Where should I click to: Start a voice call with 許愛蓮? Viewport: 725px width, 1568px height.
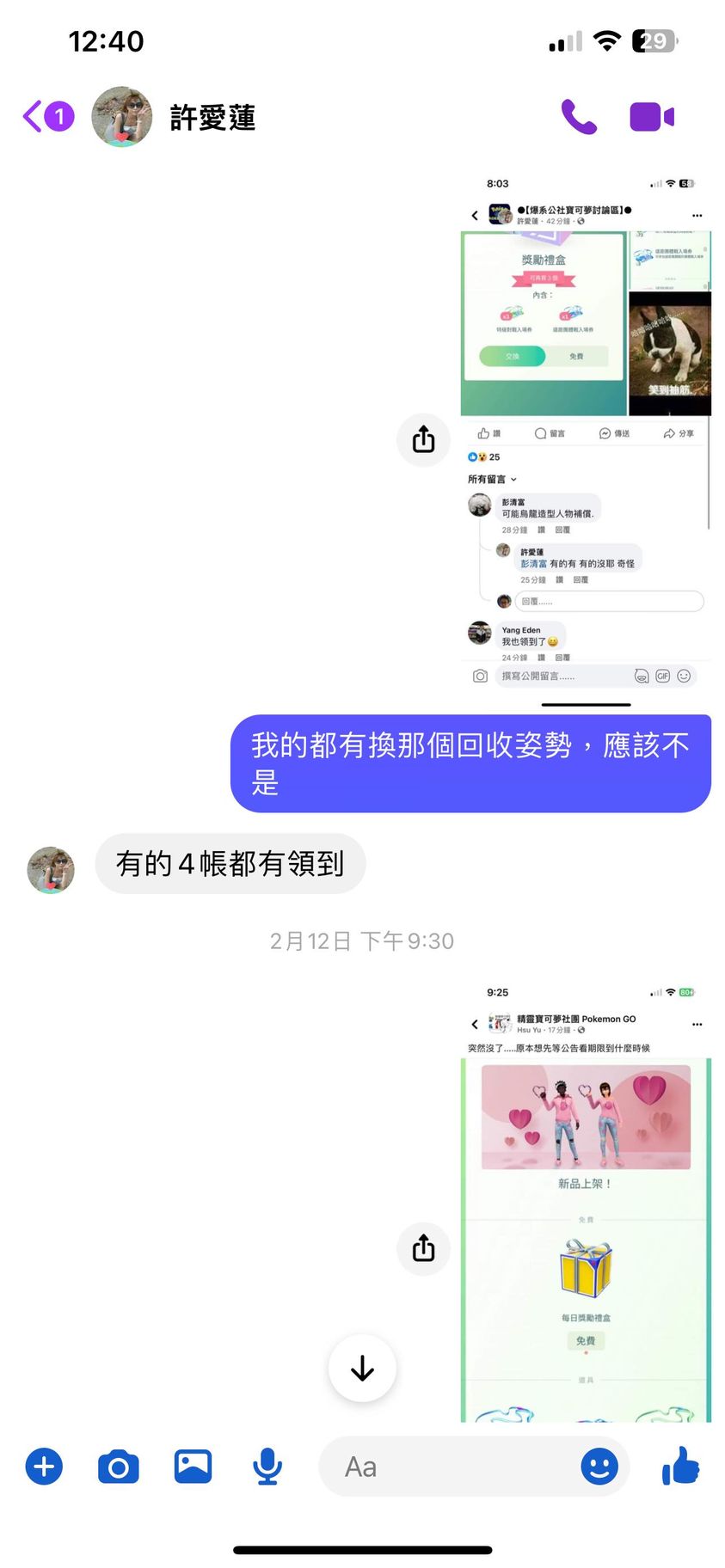tap(579, 117)
